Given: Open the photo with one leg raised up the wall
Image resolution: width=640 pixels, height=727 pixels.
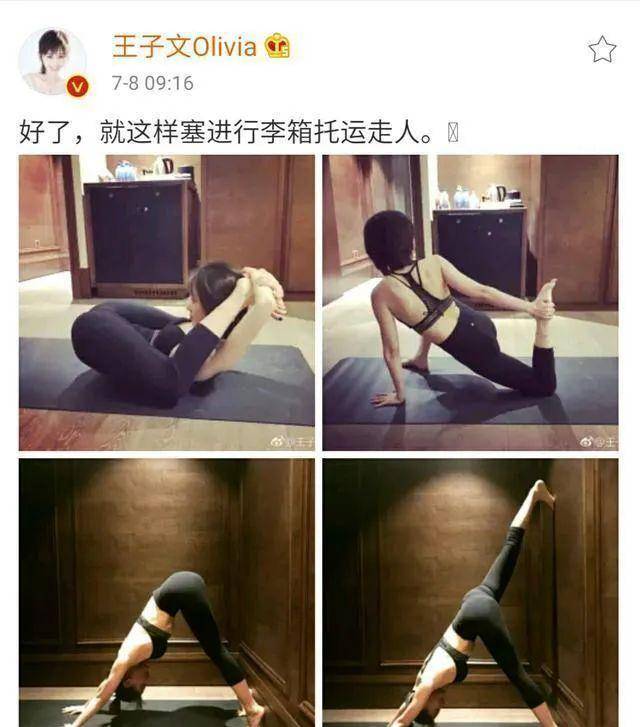Looking at the screenshot, I should click(470, 592).
